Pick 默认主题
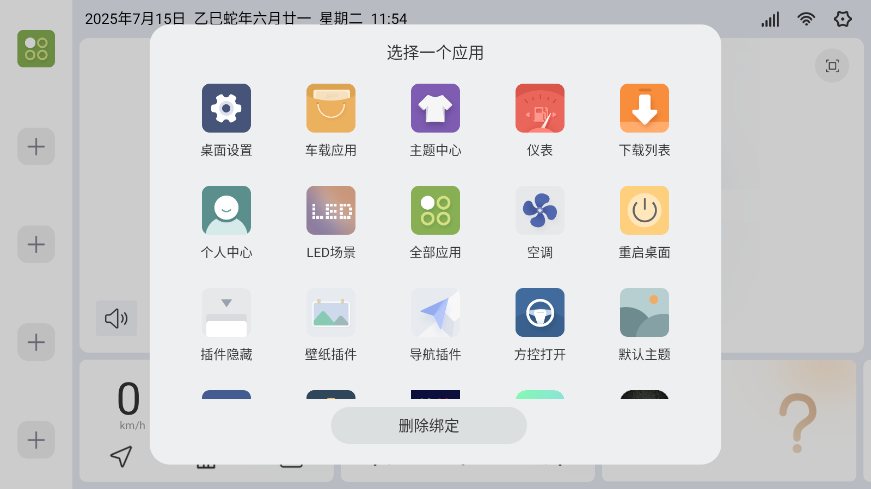This screenshot has width=871, height=489. tap(644, 312)
